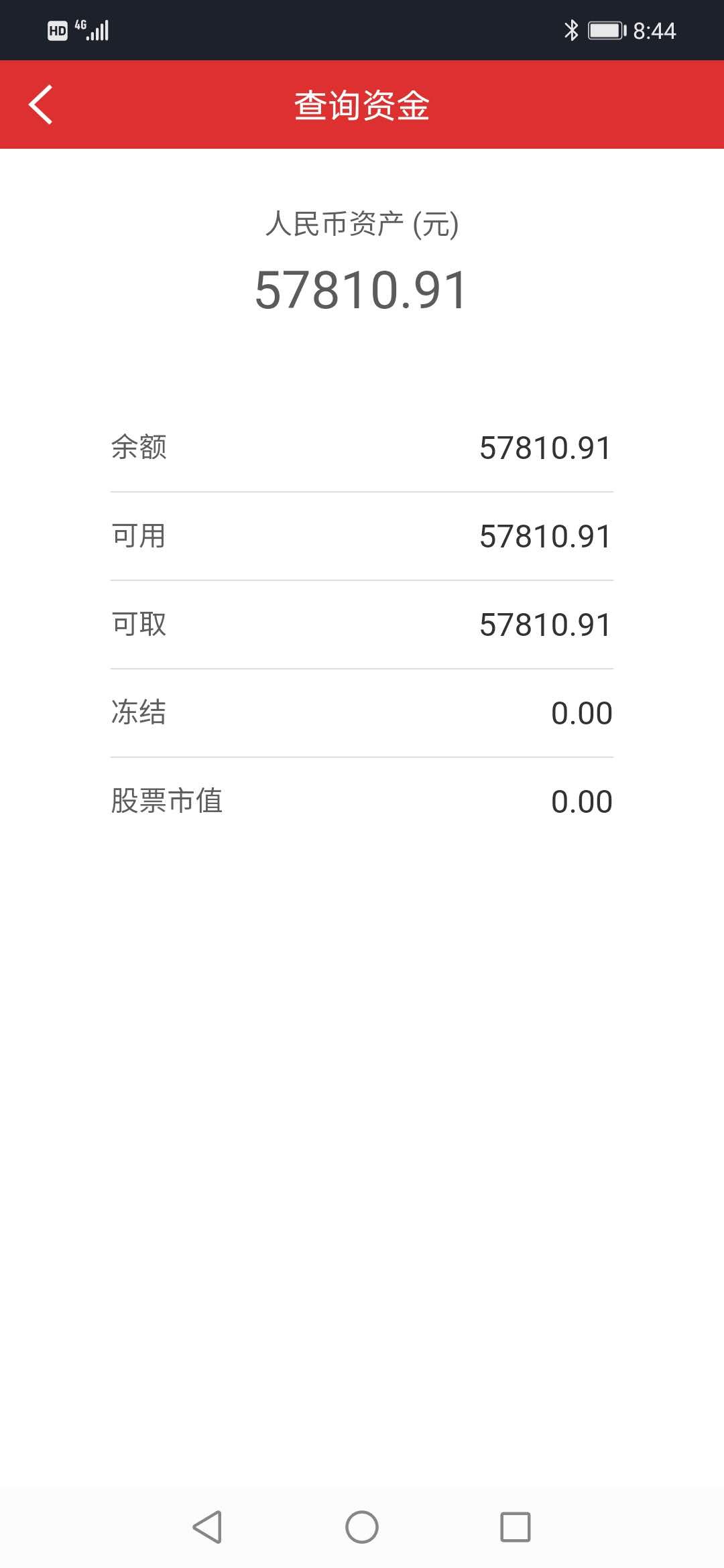The image size is (724, 1568).
Task: Tap the system back button
Action: tap(207, 1527)
